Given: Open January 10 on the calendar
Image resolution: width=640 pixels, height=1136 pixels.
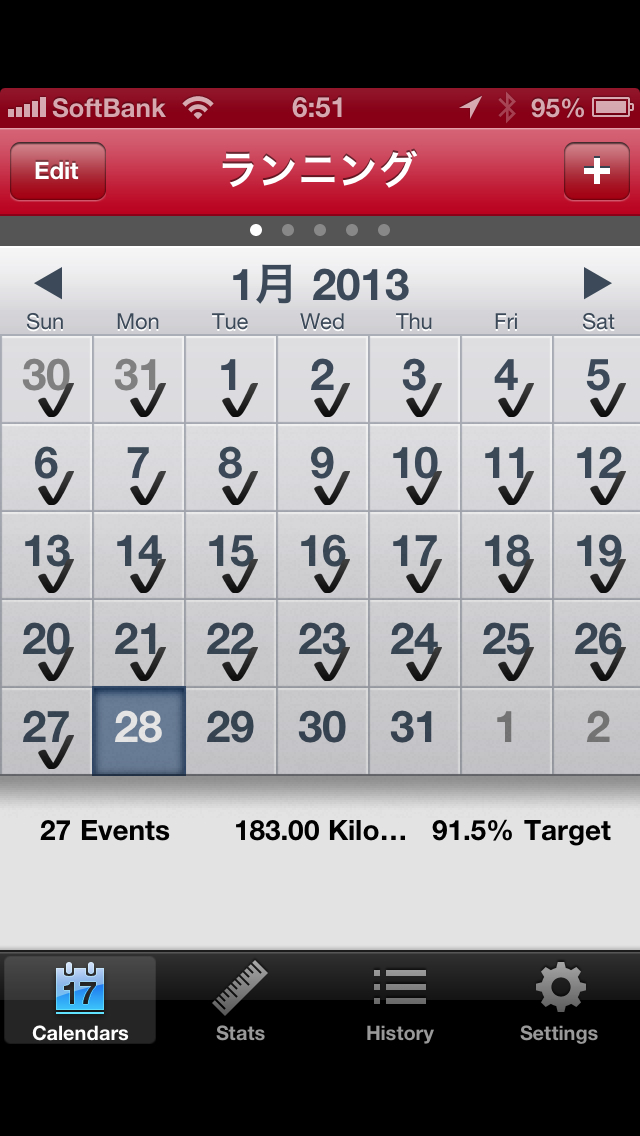Looking at the screenshot, I should tap(414, 467).
